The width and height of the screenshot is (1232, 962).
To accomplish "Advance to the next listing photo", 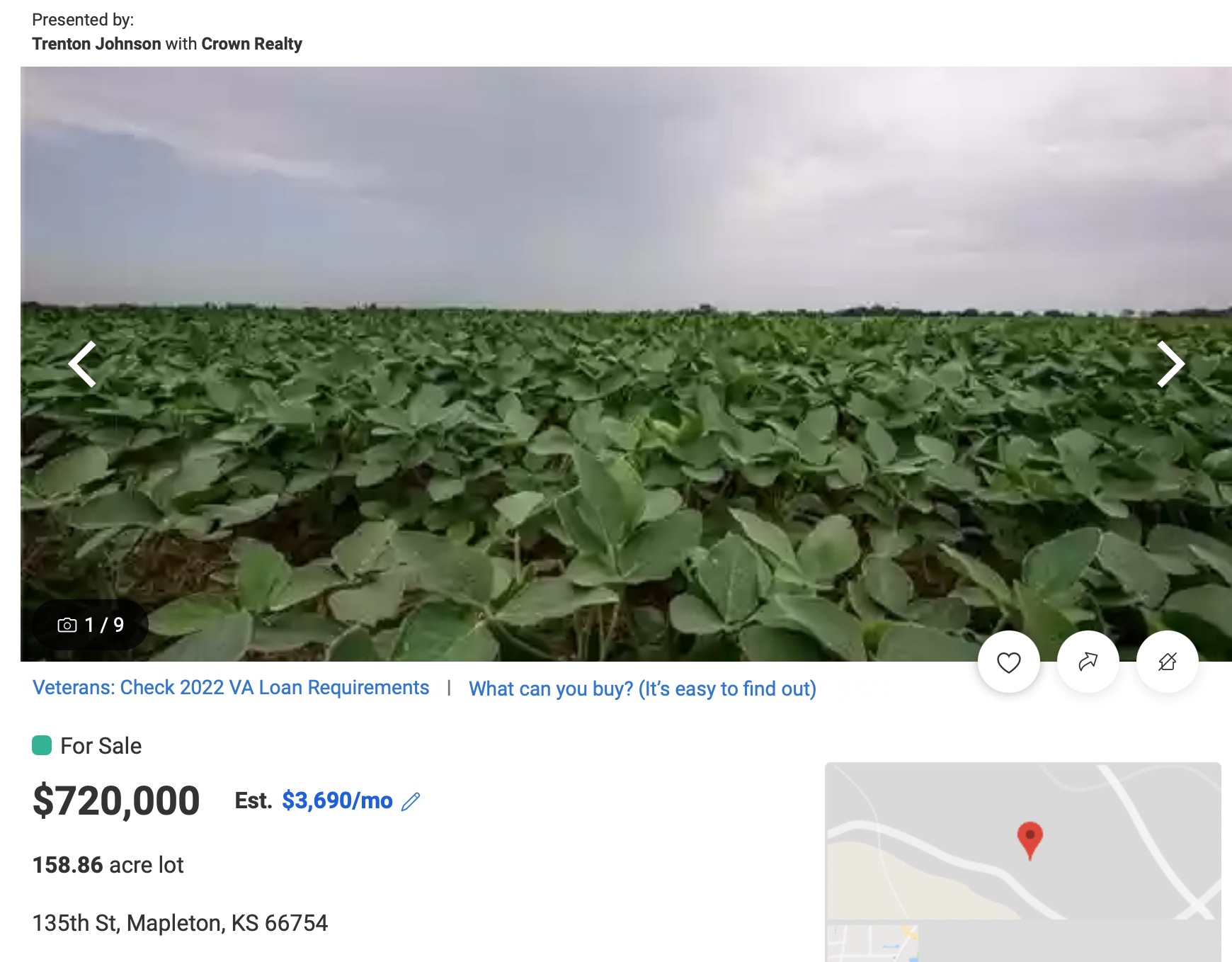I will pyautogui.click(x=1170, y=364).
